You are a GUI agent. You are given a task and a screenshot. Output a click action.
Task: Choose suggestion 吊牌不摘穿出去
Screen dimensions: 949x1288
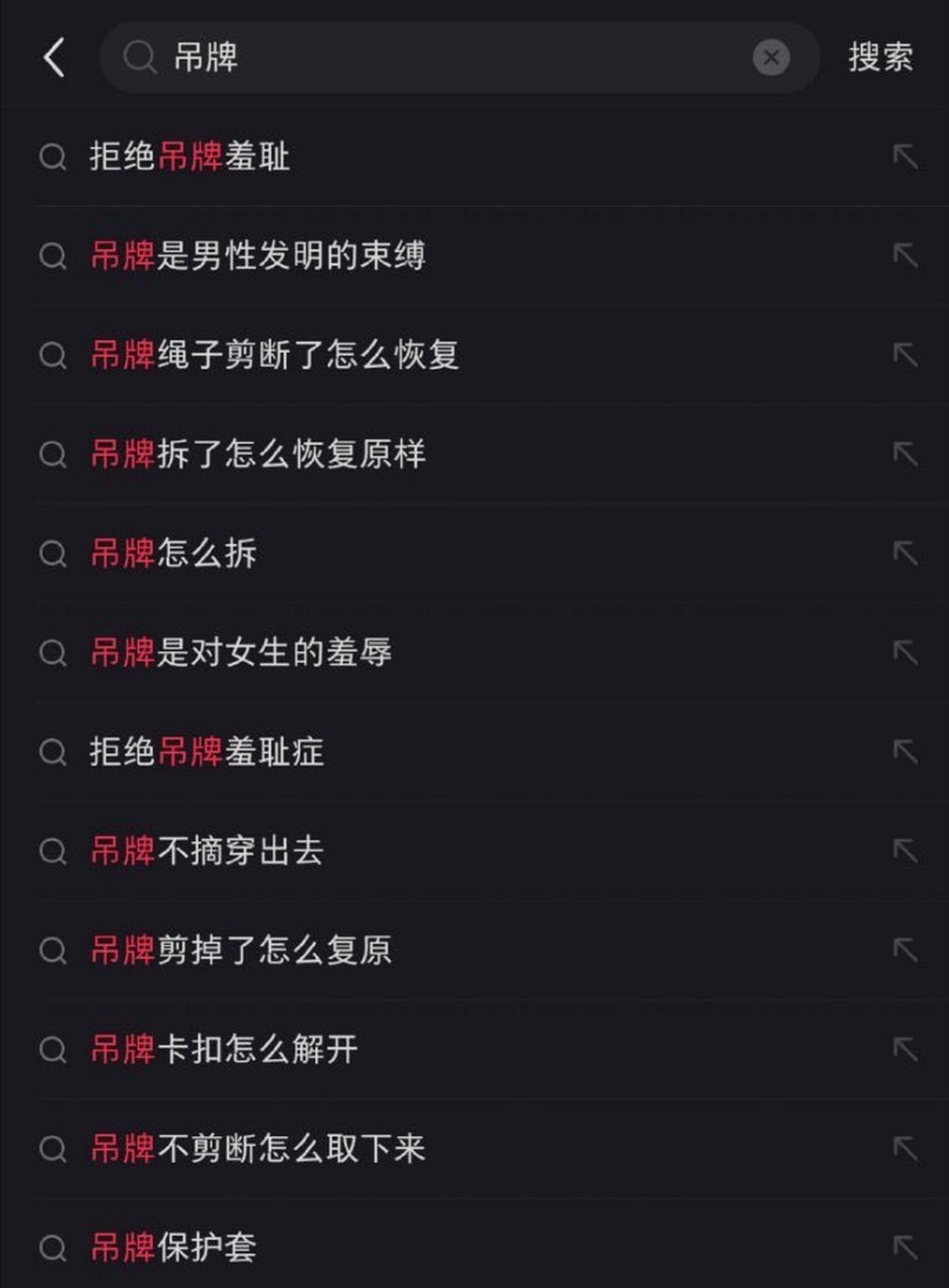coord(207,851)
